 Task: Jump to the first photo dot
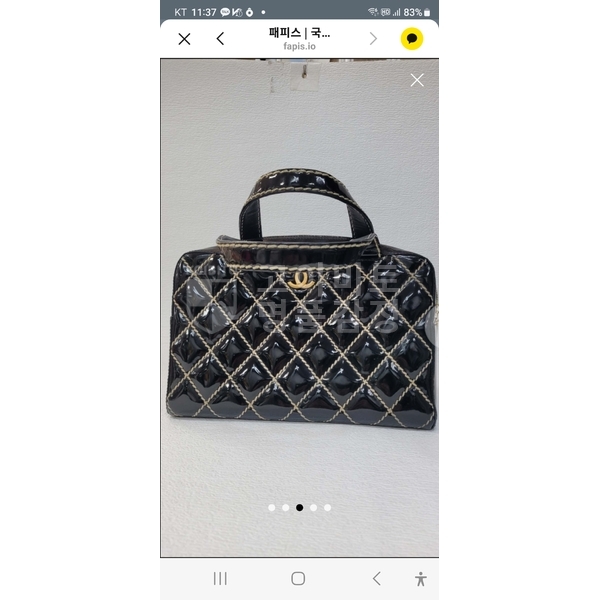(271, 507)
